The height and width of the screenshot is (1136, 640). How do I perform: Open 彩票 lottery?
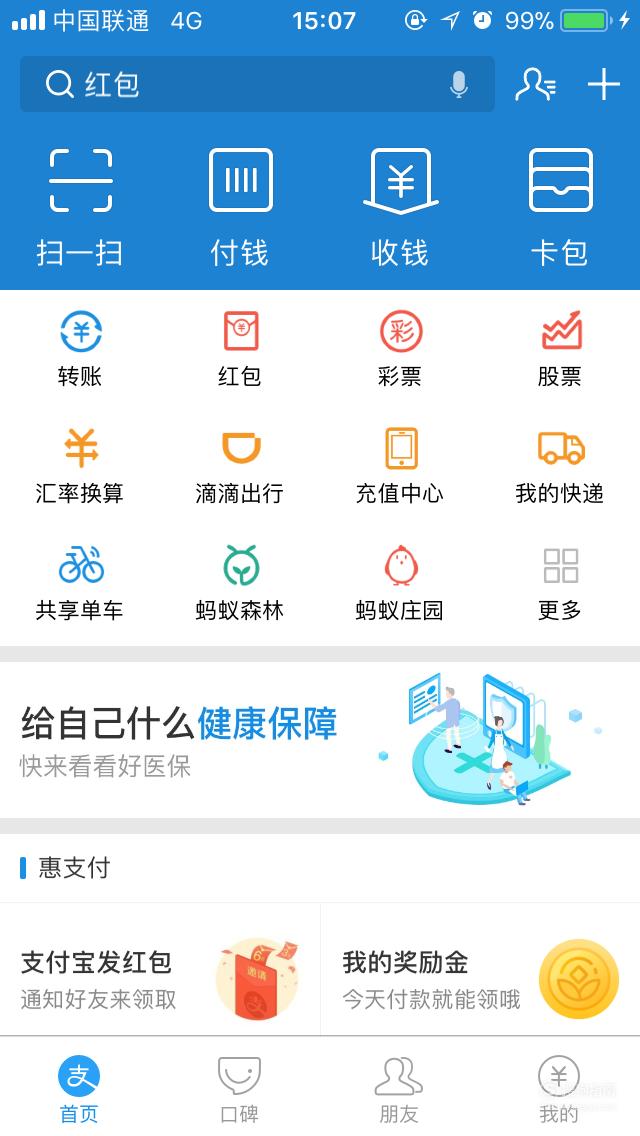tap(400, 348)
